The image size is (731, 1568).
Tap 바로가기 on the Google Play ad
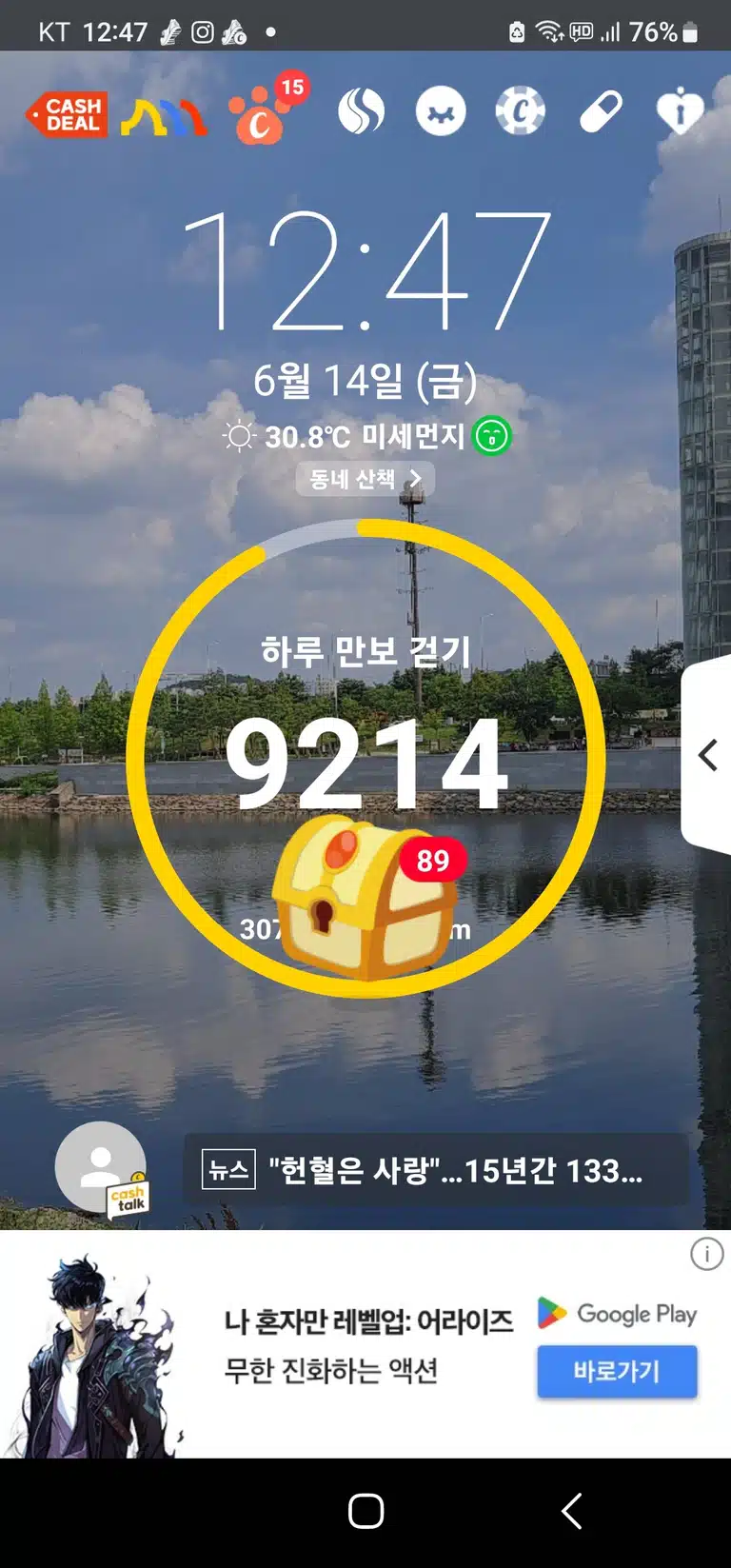click(x=617, y=1372)
